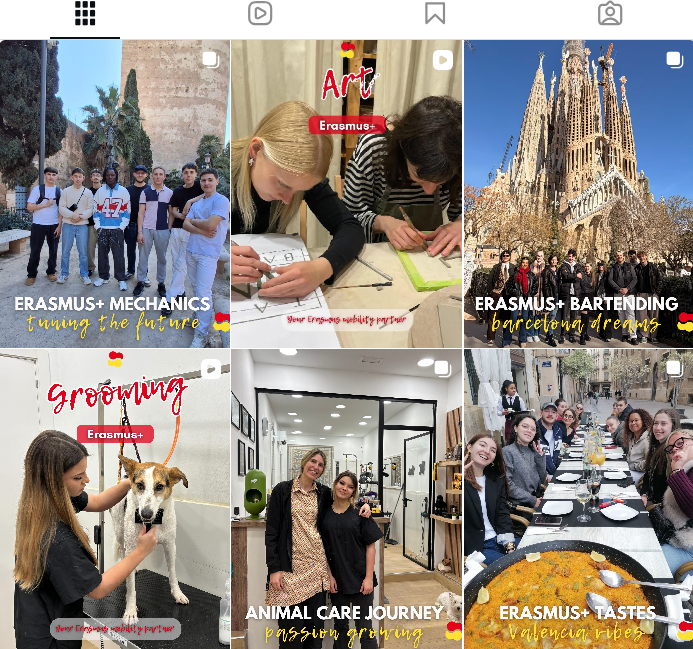Open the Animal Care Journey post
The width and height of the screenshot is (693, 649).
pyautogui.click(x=346, y=499)
